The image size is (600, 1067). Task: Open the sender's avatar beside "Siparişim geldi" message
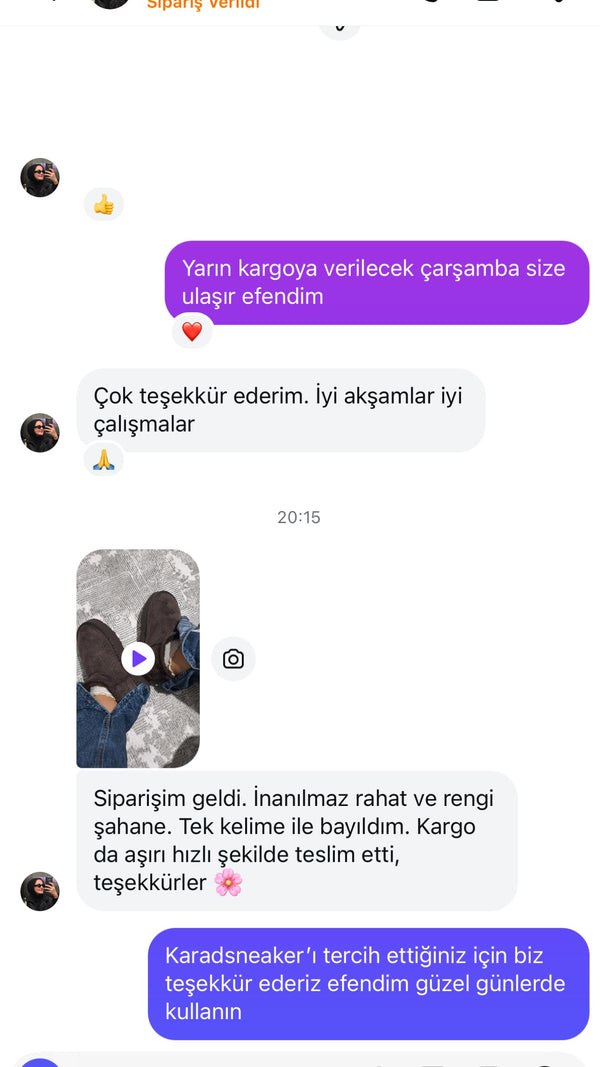coord(40,891)
